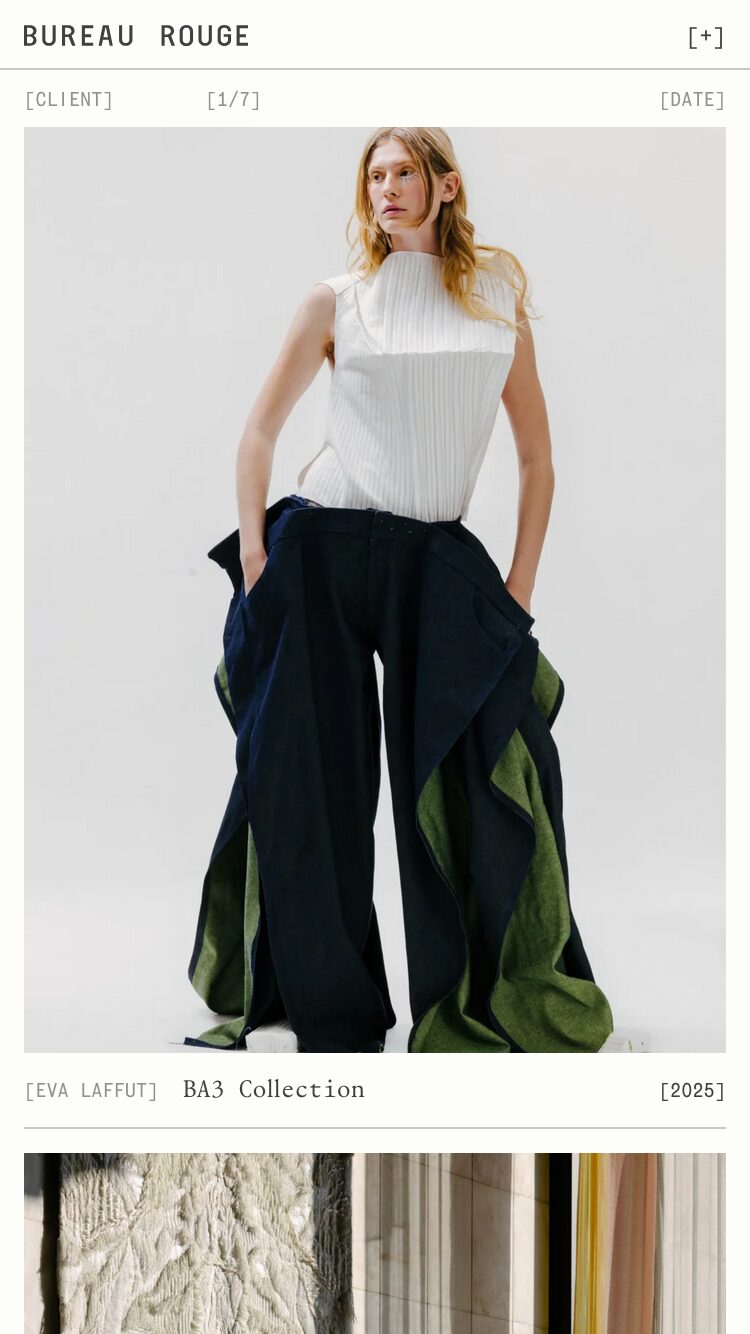Open the BA3 Collection project image
Viewport: 750px width, 1334px height.
coord(375,589)
